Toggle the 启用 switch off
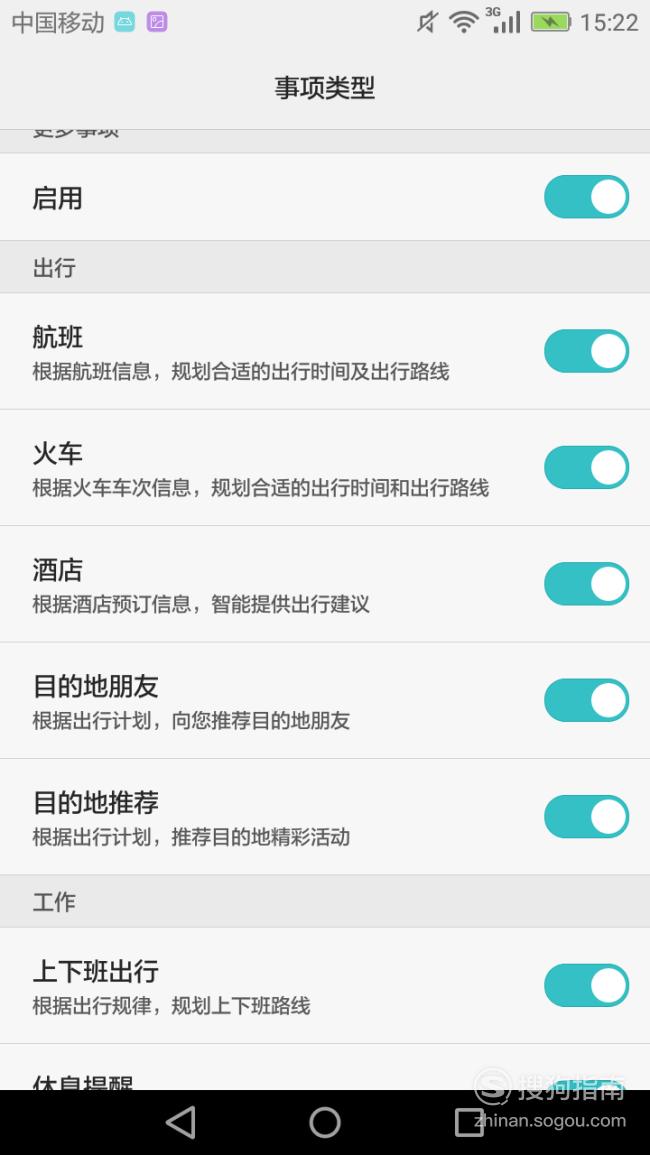650x1155 pixels. point(586,197)
